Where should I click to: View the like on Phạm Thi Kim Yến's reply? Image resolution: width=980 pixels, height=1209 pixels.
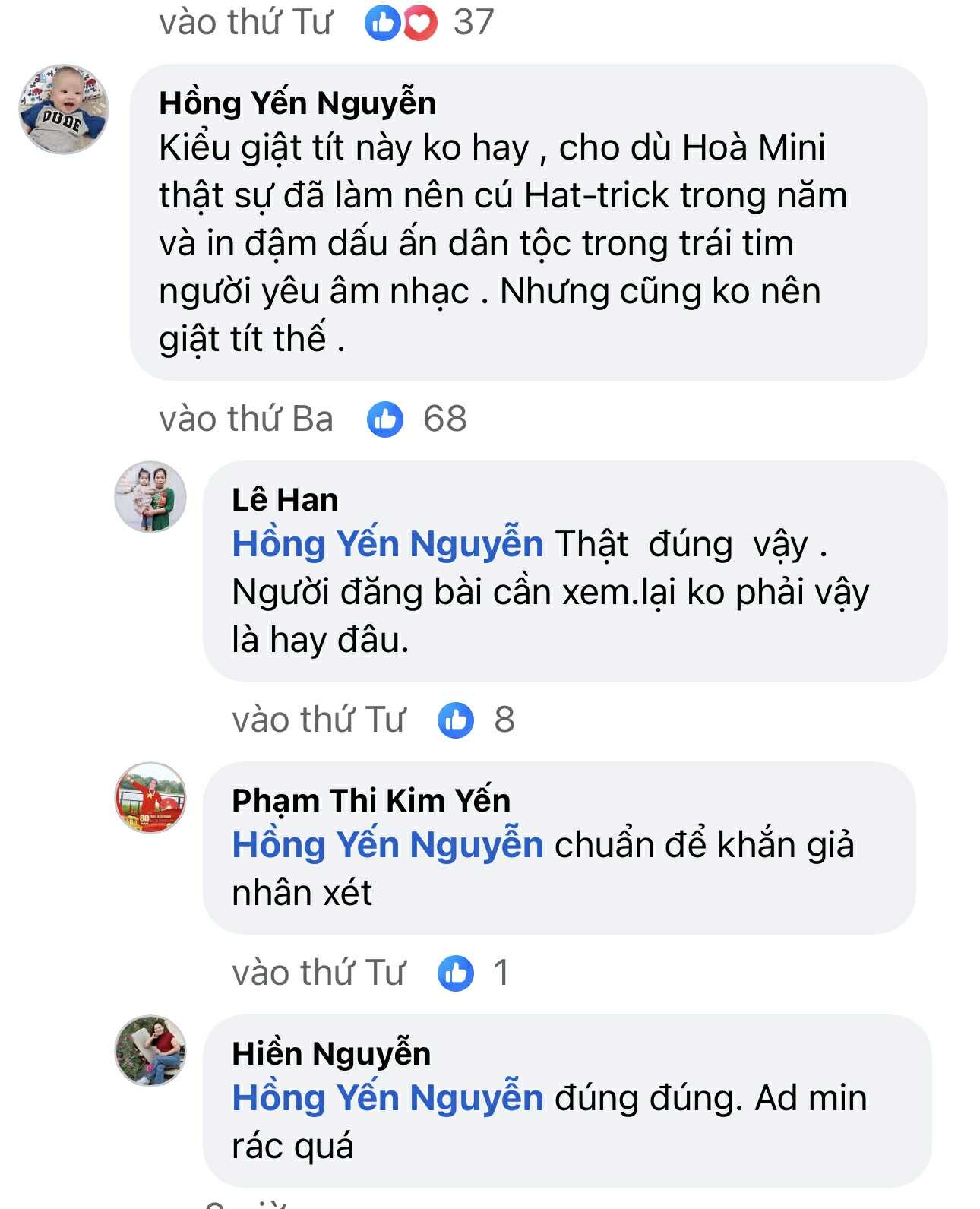tap(473, 973)
